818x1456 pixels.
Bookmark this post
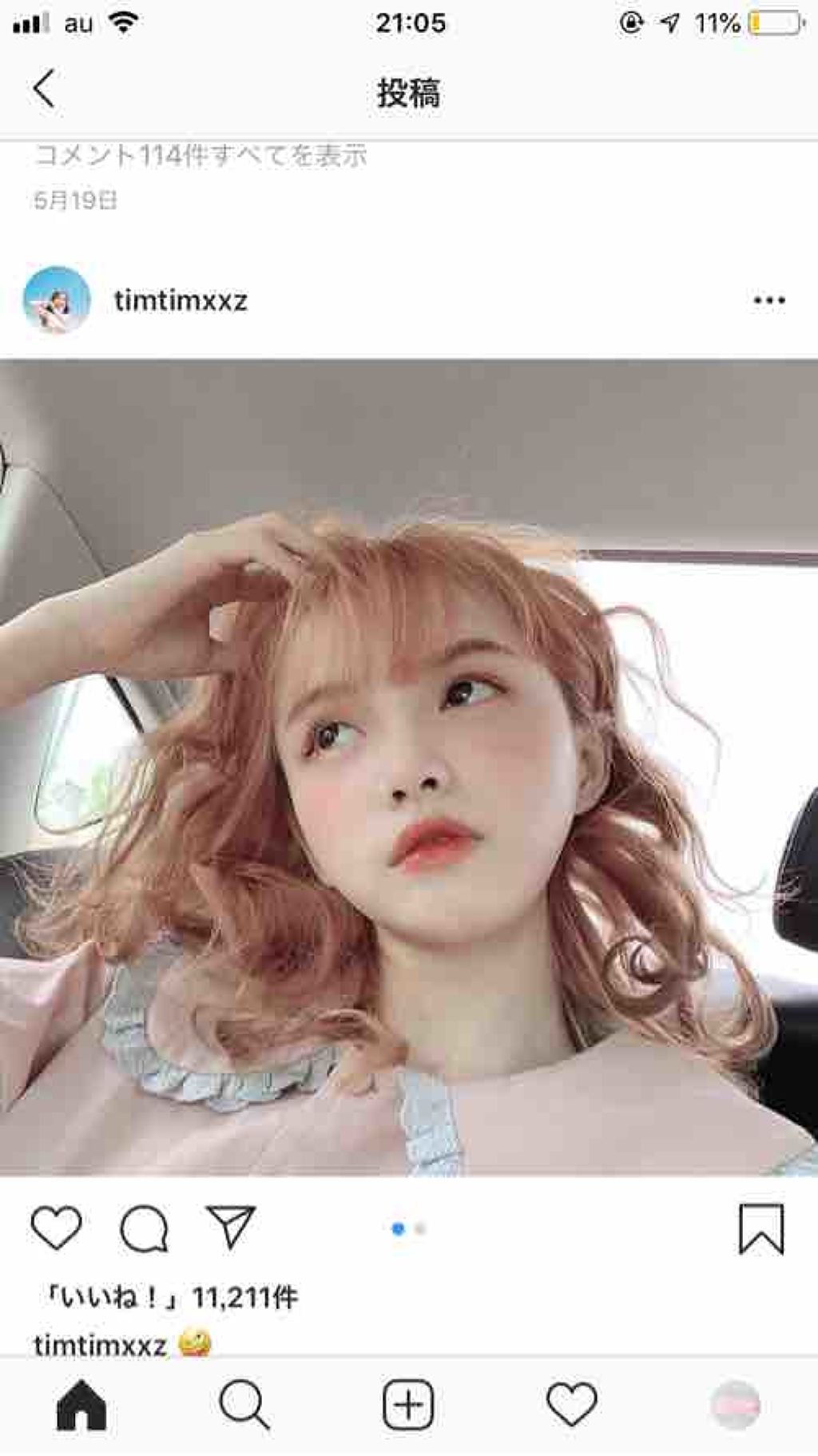click(760, 1229)
